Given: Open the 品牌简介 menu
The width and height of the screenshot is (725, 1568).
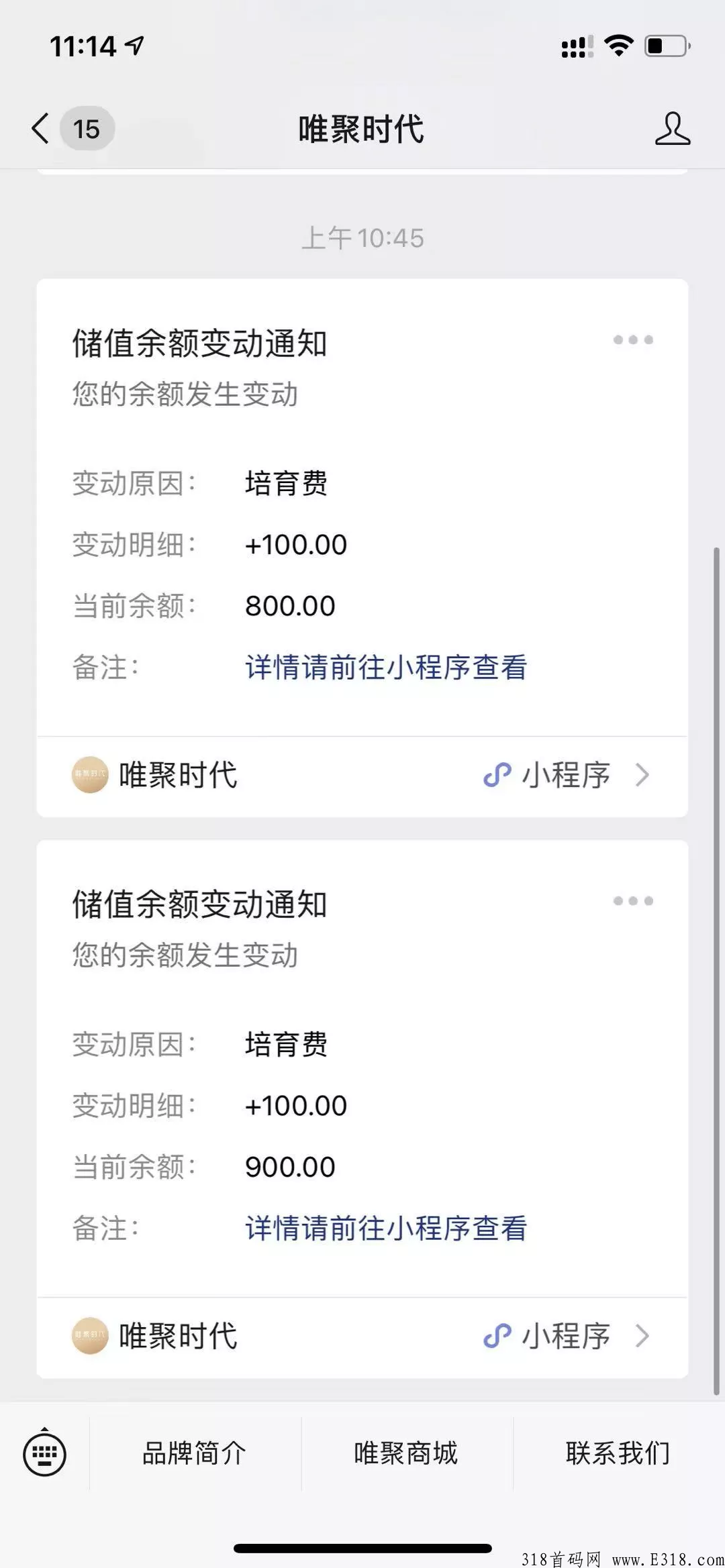Looking at the screenshot, I should (195, 1453).
